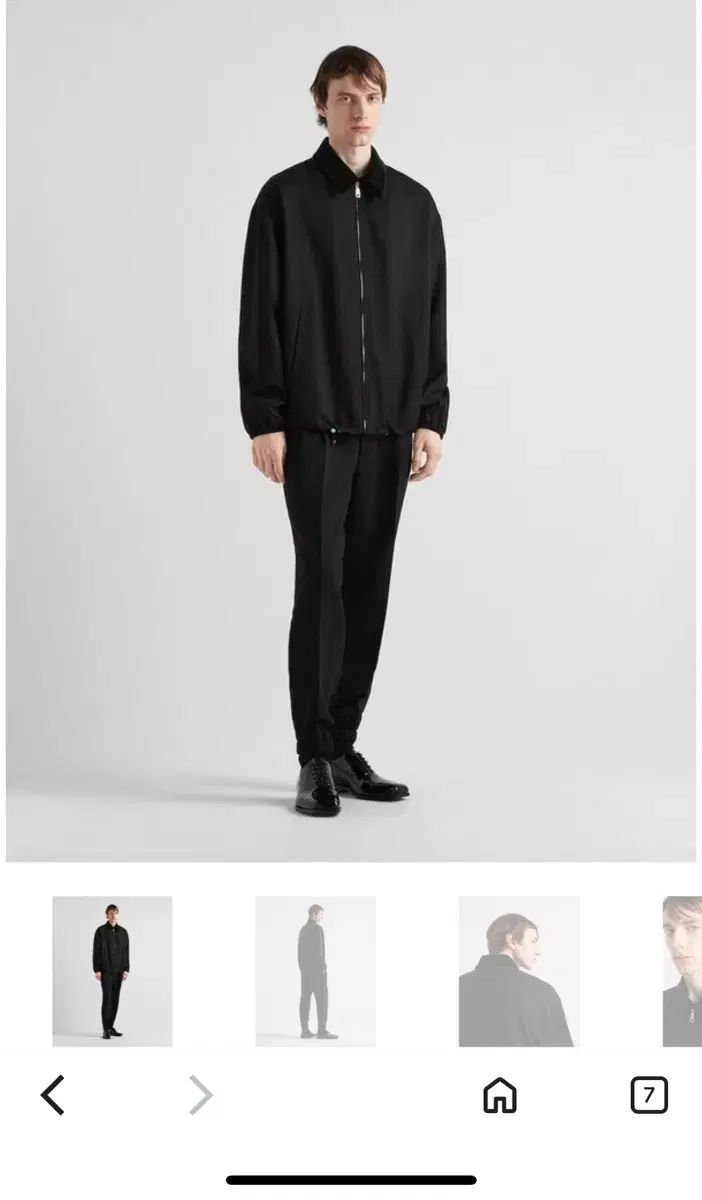Open the main black jacket product photo
702x1200 pixels.
point(350,430)
